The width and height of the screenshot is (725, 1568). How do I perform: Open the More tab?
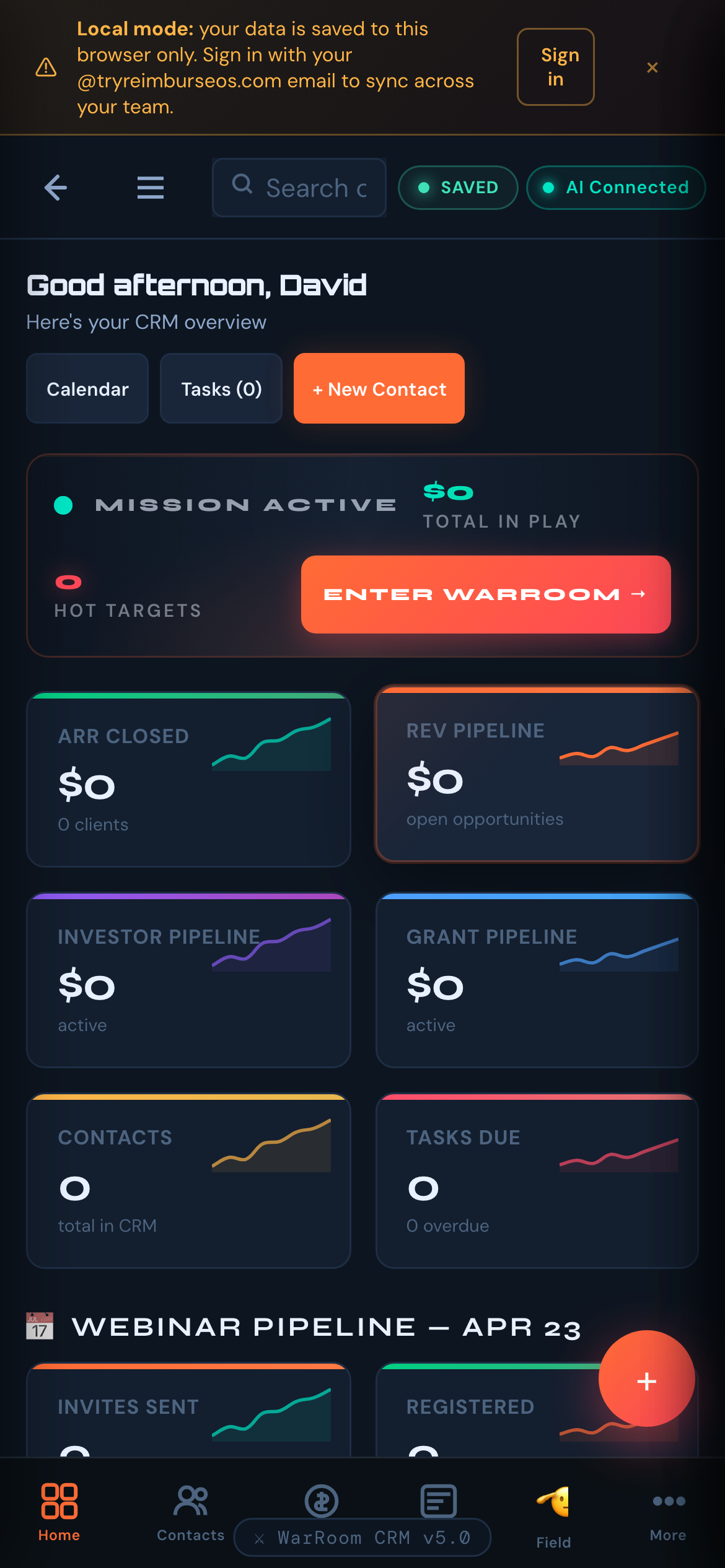(668, 1512)
